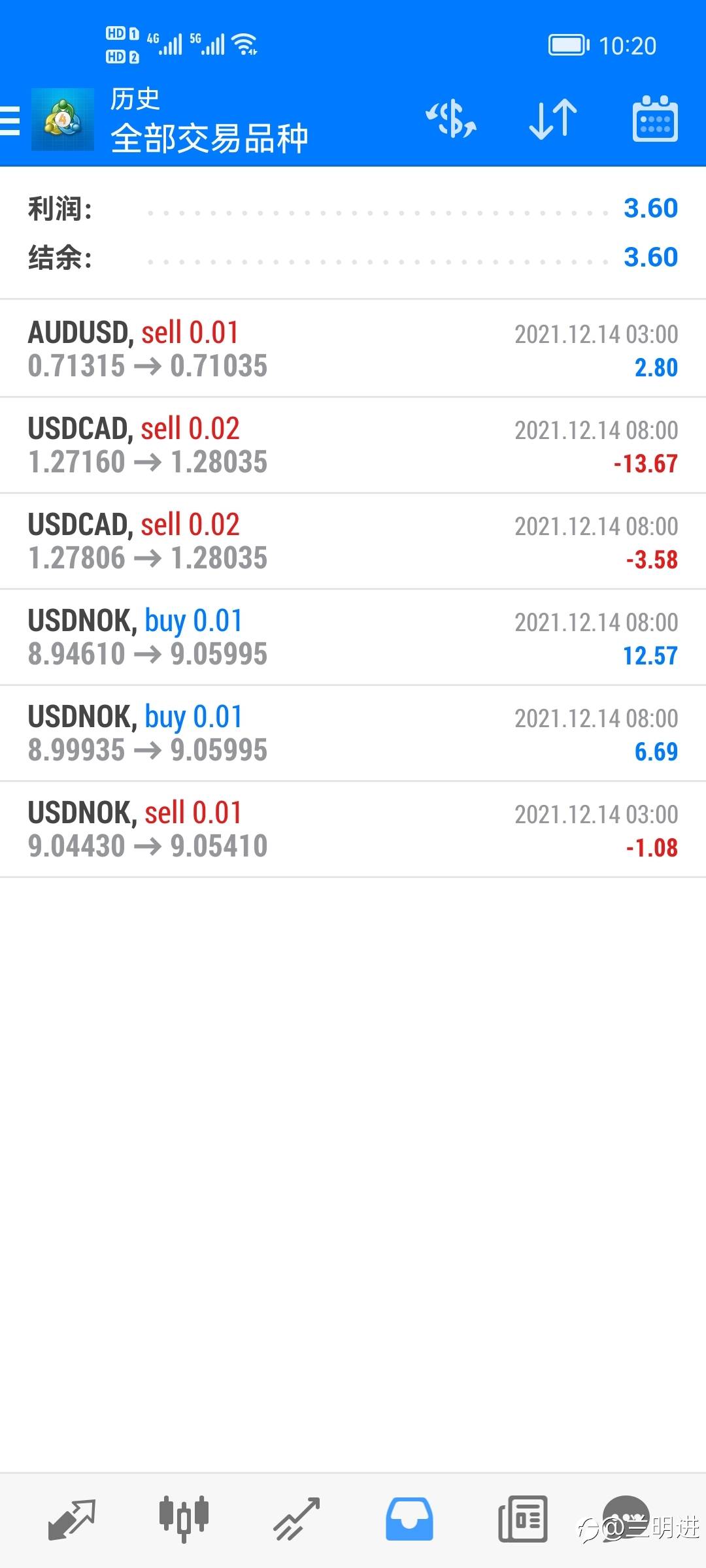Expand the USDNOK sell trade with -1.08 loss
Screen dimensions: 706x1568
pos(353,829)
